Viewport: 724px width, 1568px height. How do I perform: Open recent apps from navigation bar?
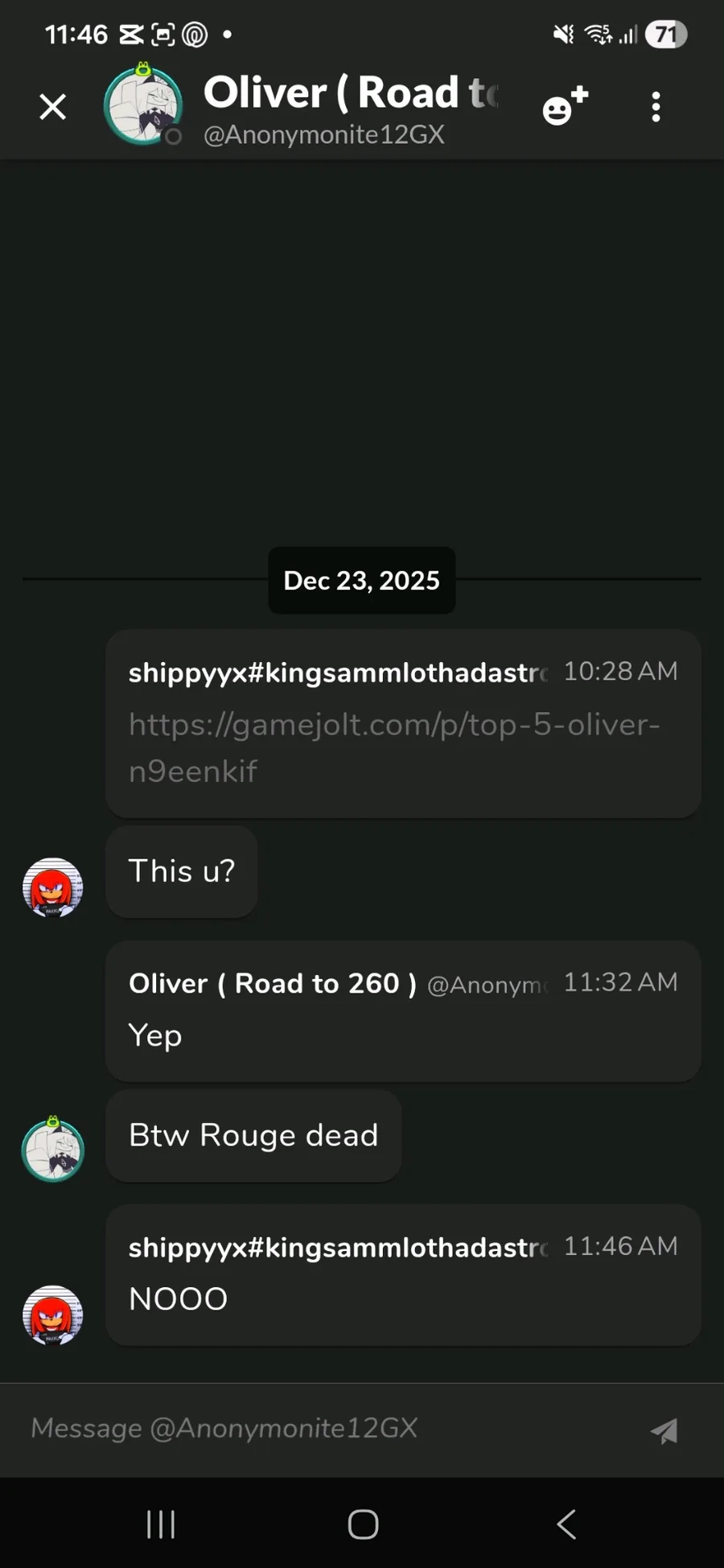161,1524
